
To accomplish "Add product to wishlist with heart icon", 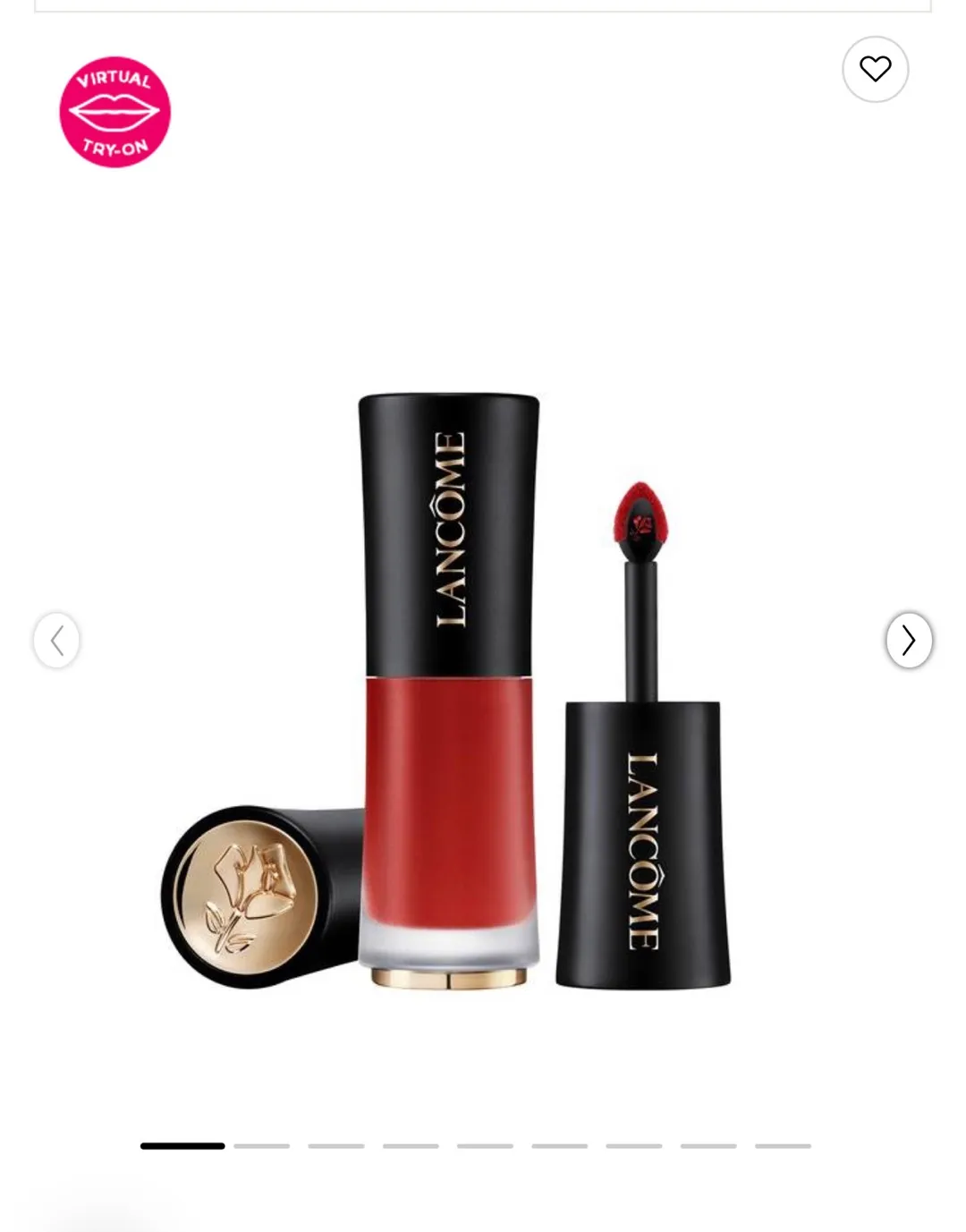I will pyautogui.click(x=875, y=69).
